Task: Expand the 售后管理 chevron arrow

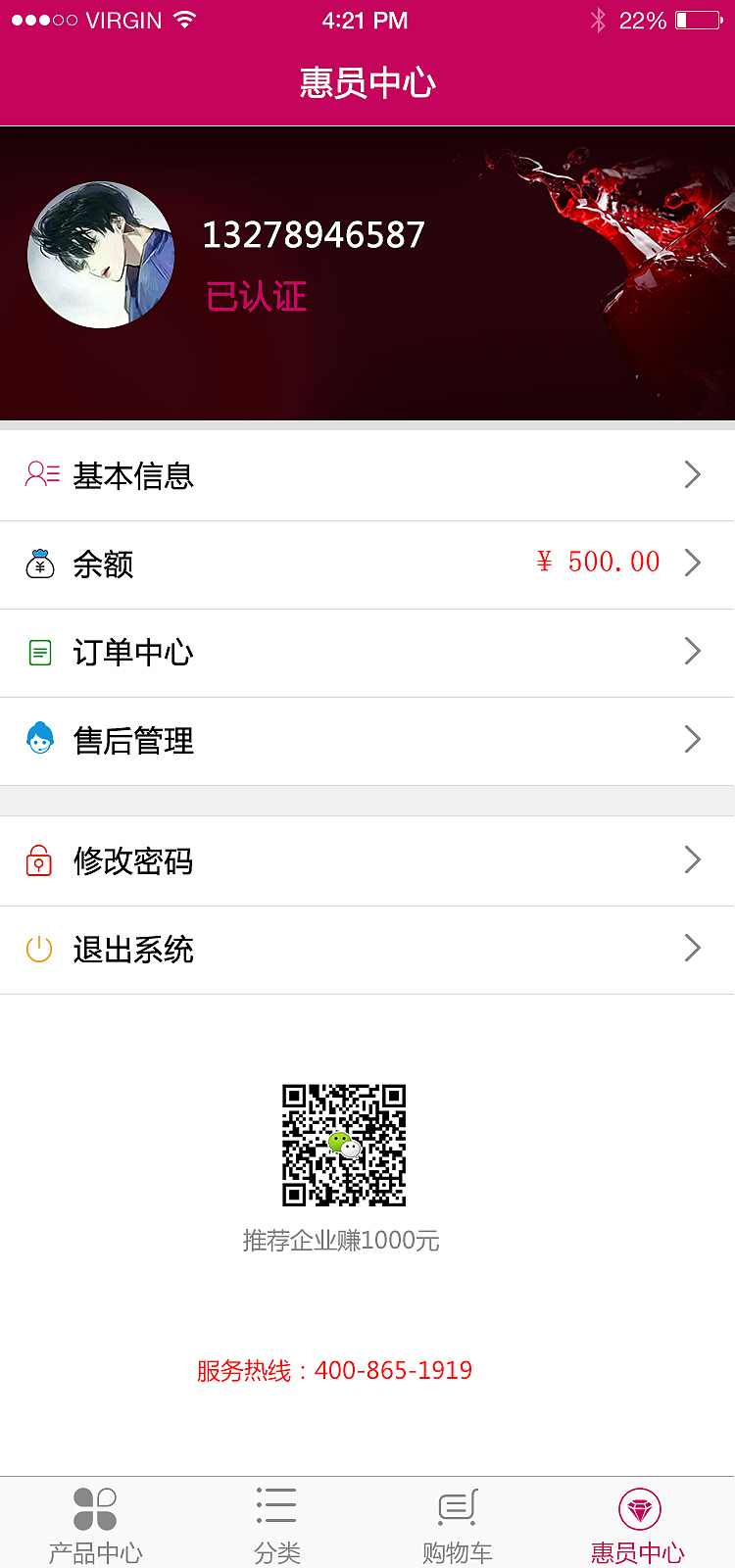Action: coord(693,740)
